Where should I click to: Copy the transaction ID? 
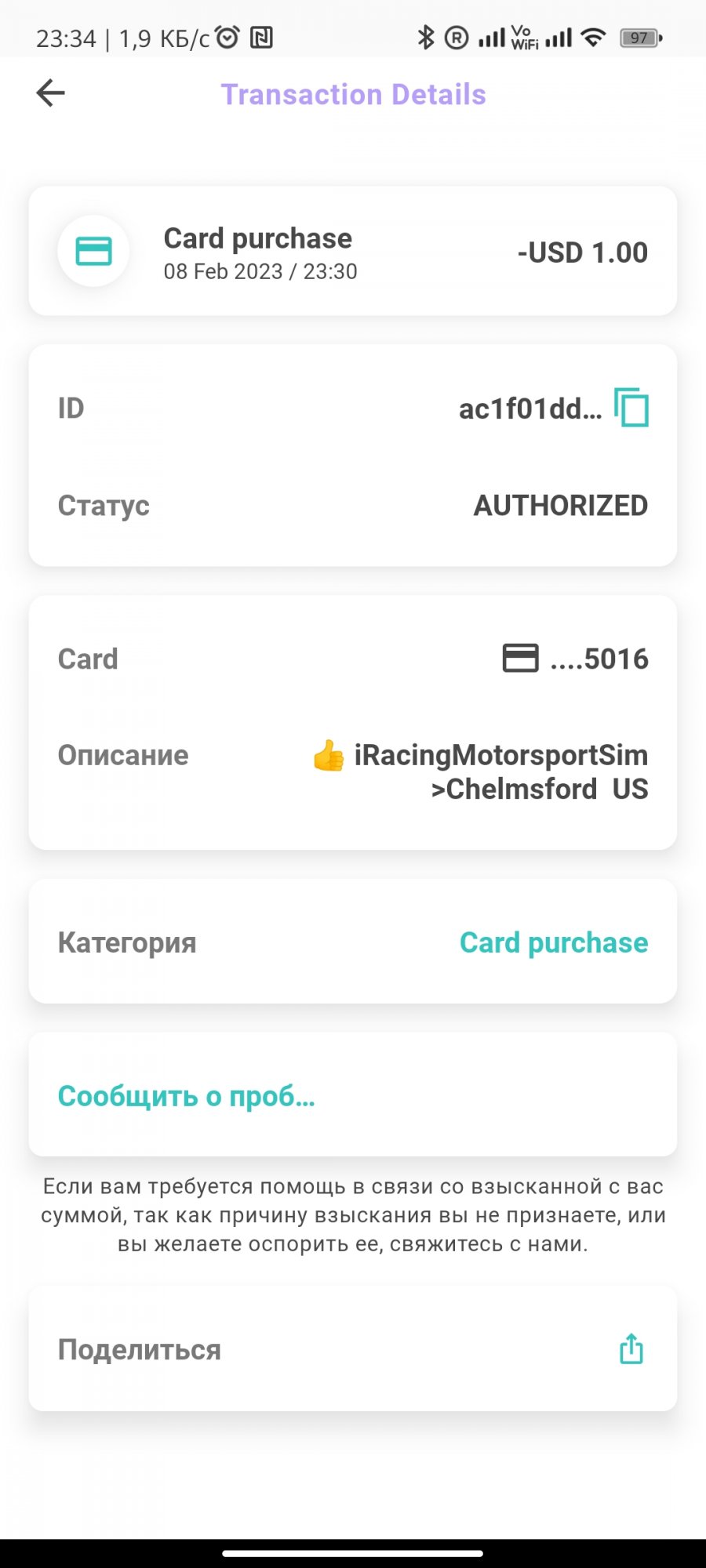pyautogui.click(x=631, y=408)
